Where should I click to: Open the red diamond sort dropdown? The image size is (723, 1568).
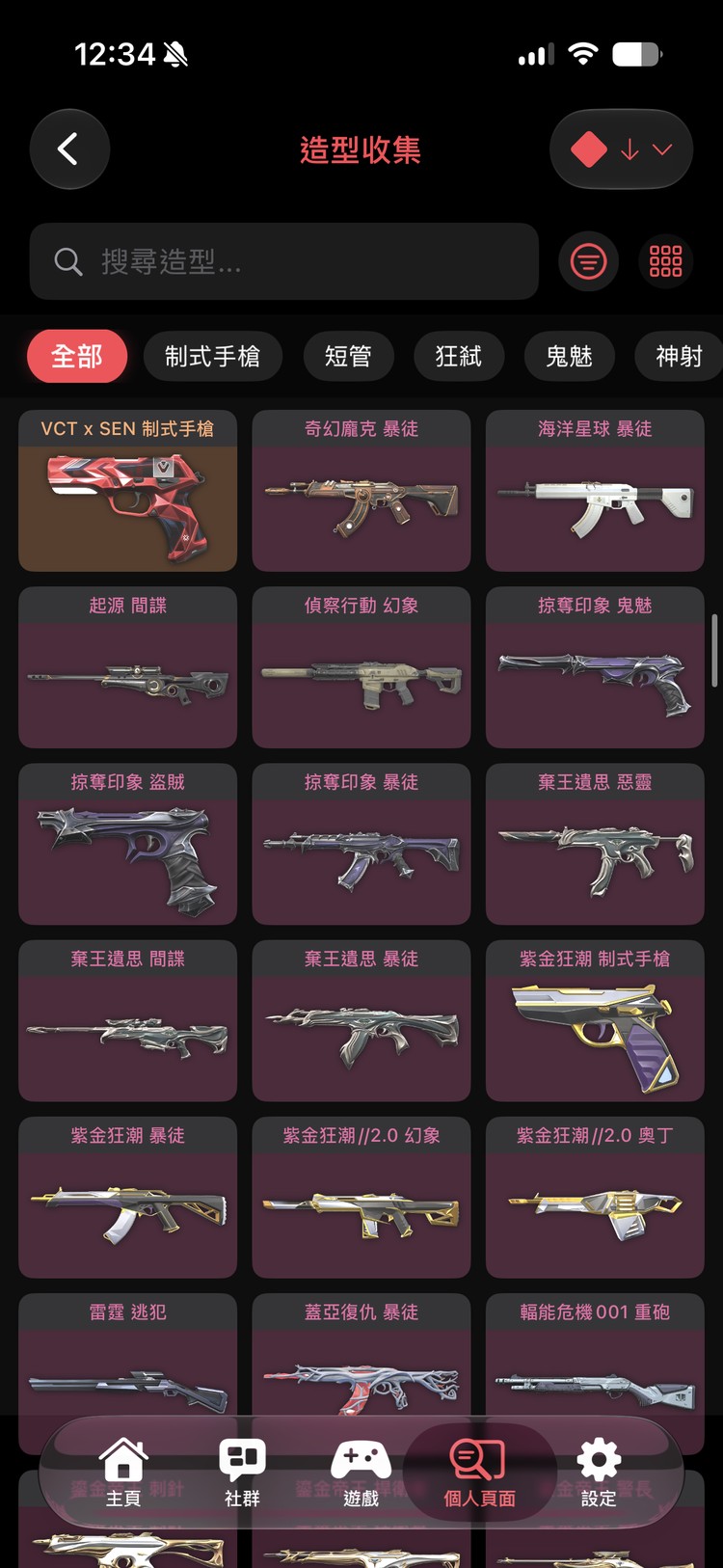621,149
